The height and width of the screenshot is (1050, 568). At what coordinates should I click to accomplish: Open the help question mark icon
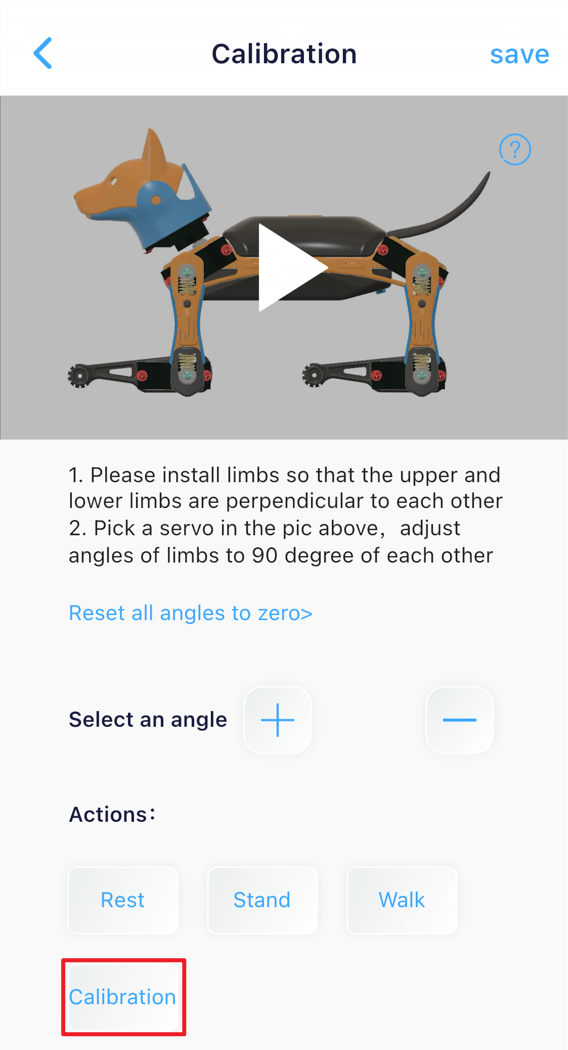515,150
